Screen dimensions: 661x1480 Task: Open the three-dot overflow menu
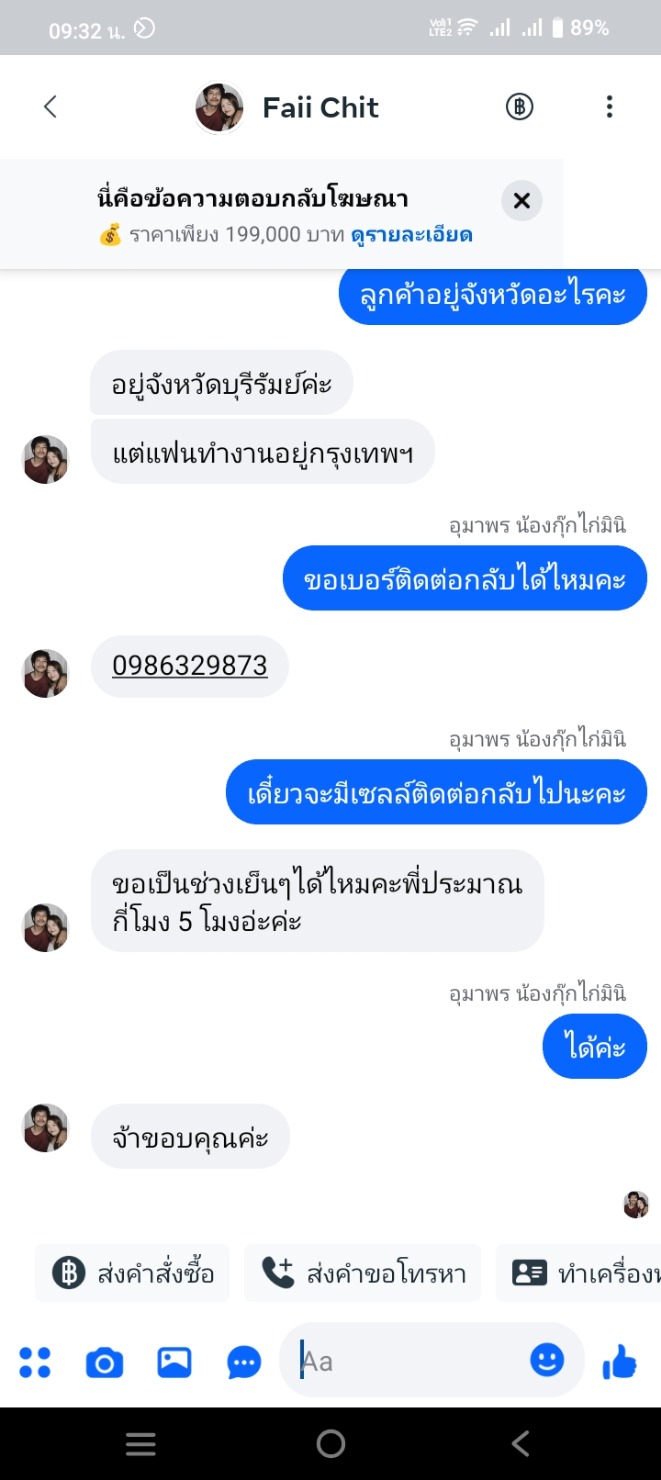(x=609, y=107)
